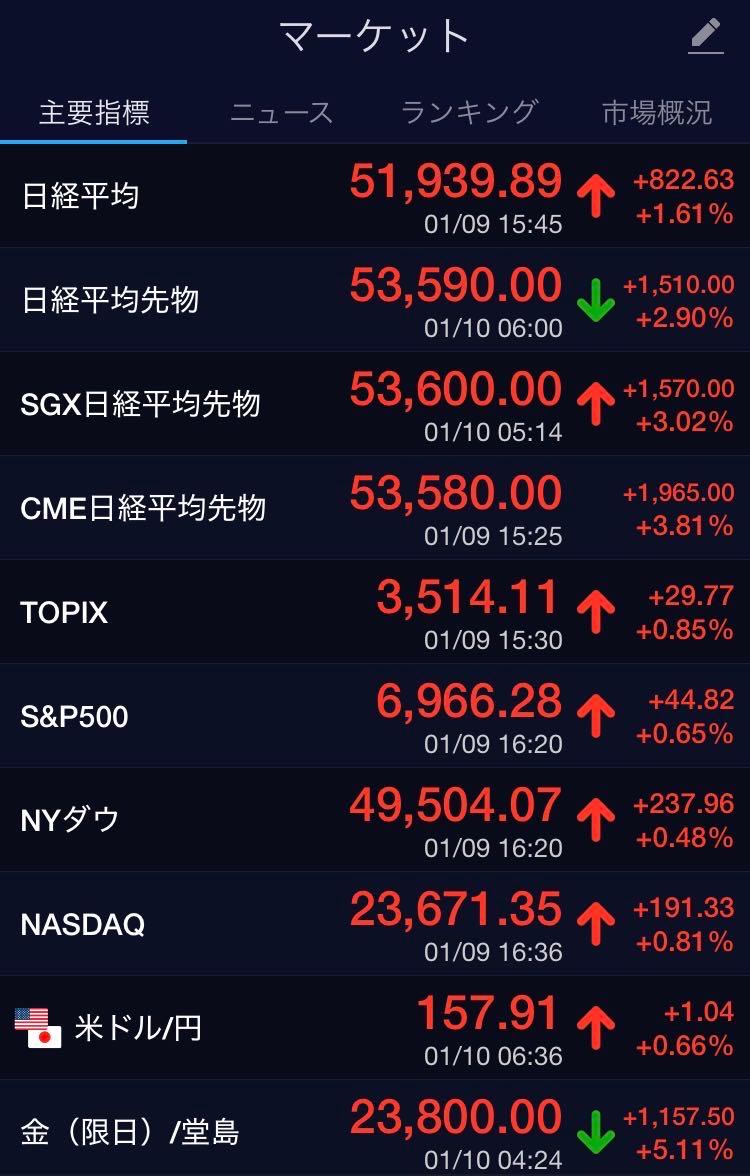View S&P500 index details

pos(375,716)
